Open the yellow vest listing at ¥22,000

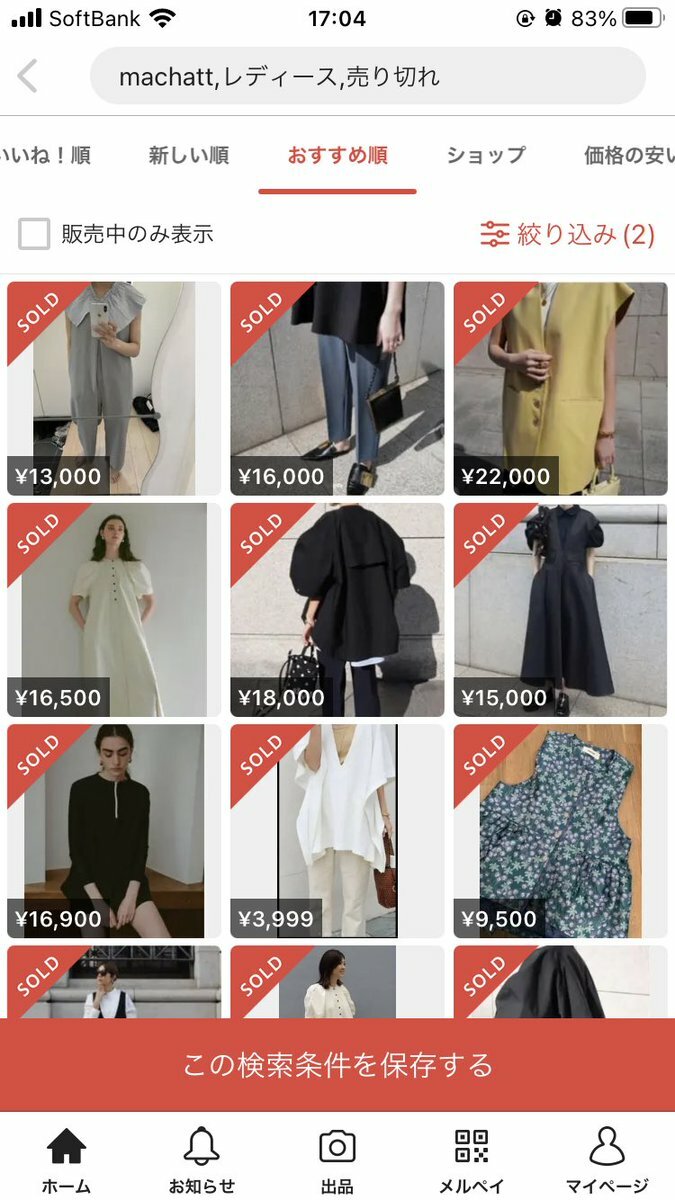pos(560,388)
